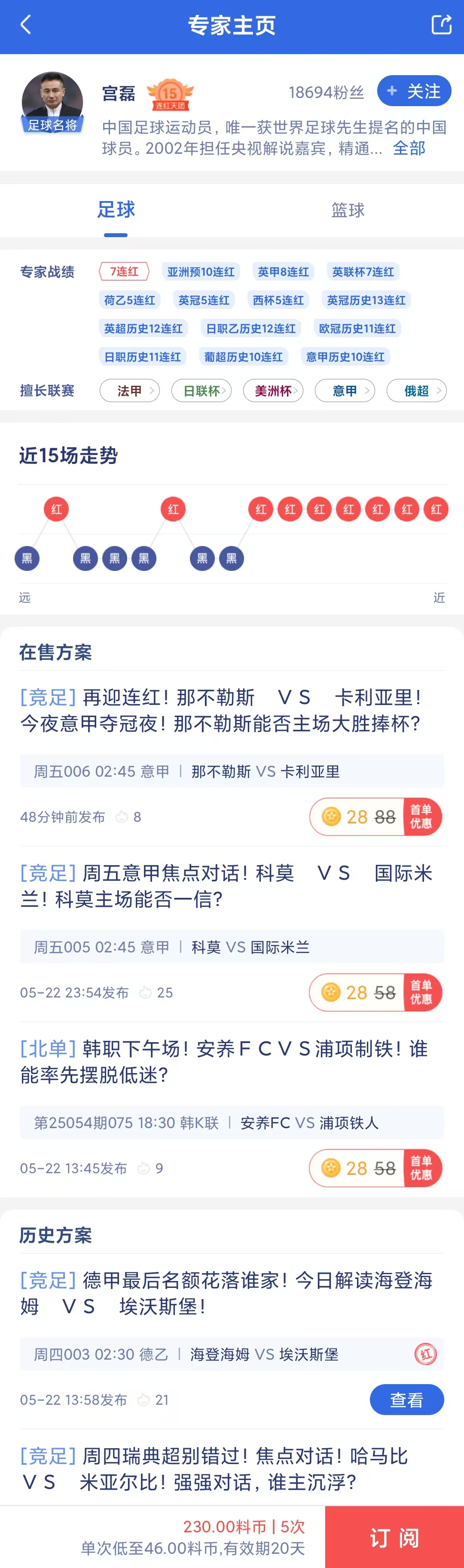Choose the 意甲 league chip
464x1568 pixels.
point(345,391)
